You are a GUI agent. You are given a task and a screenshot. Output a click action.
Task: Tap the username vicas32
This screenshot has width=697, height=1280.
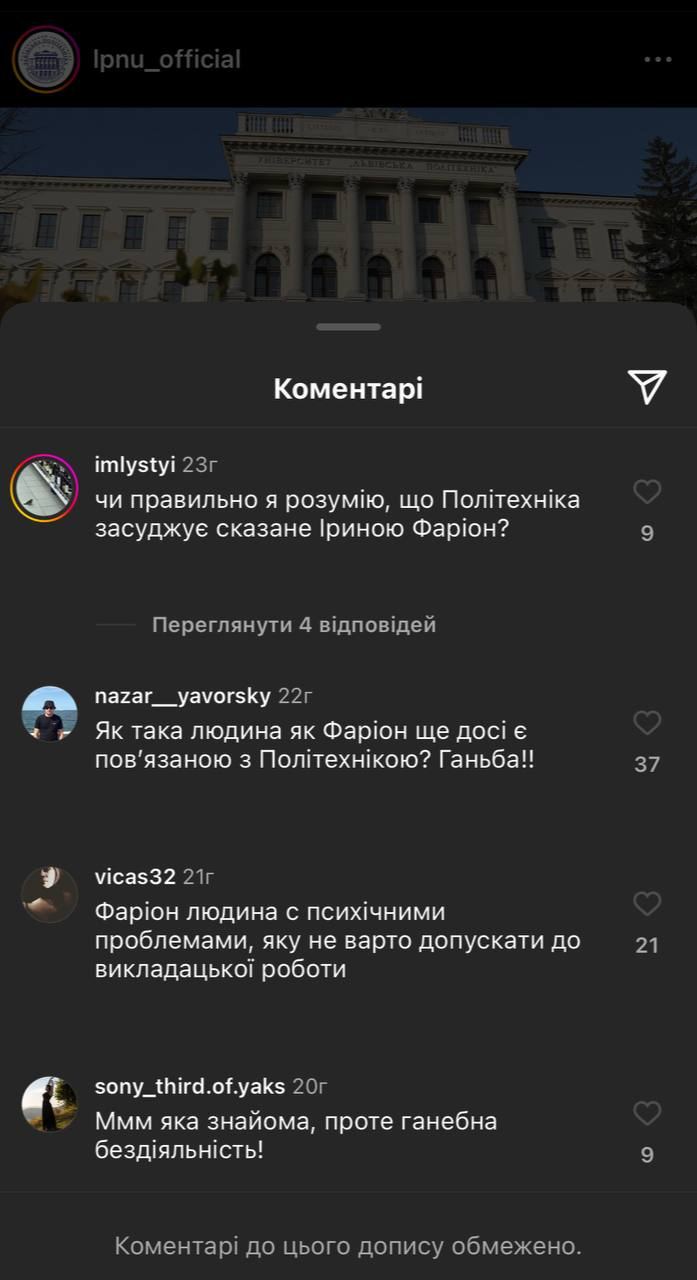pos(135,877)
